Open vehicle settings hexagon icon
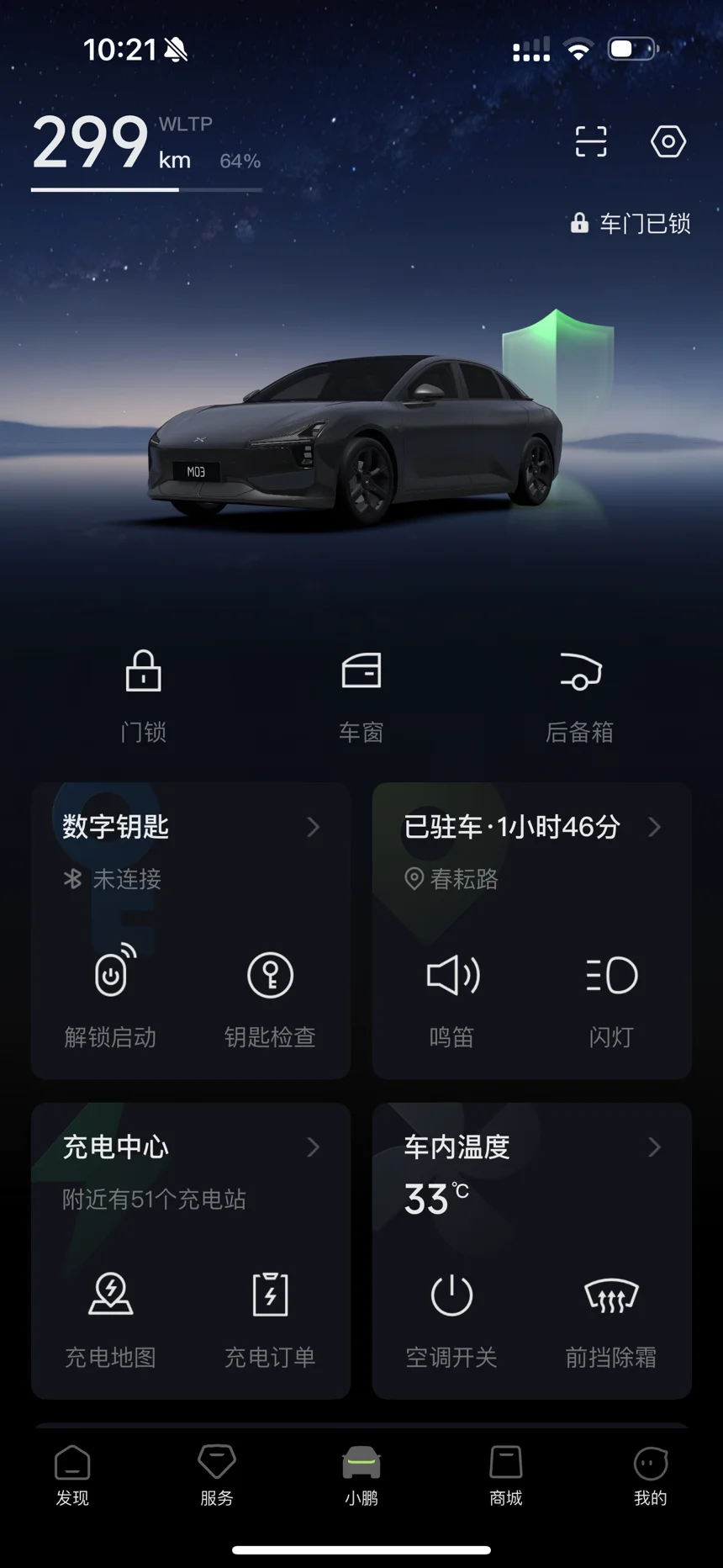The image size is (723, 1568). [x=668, y=141]
